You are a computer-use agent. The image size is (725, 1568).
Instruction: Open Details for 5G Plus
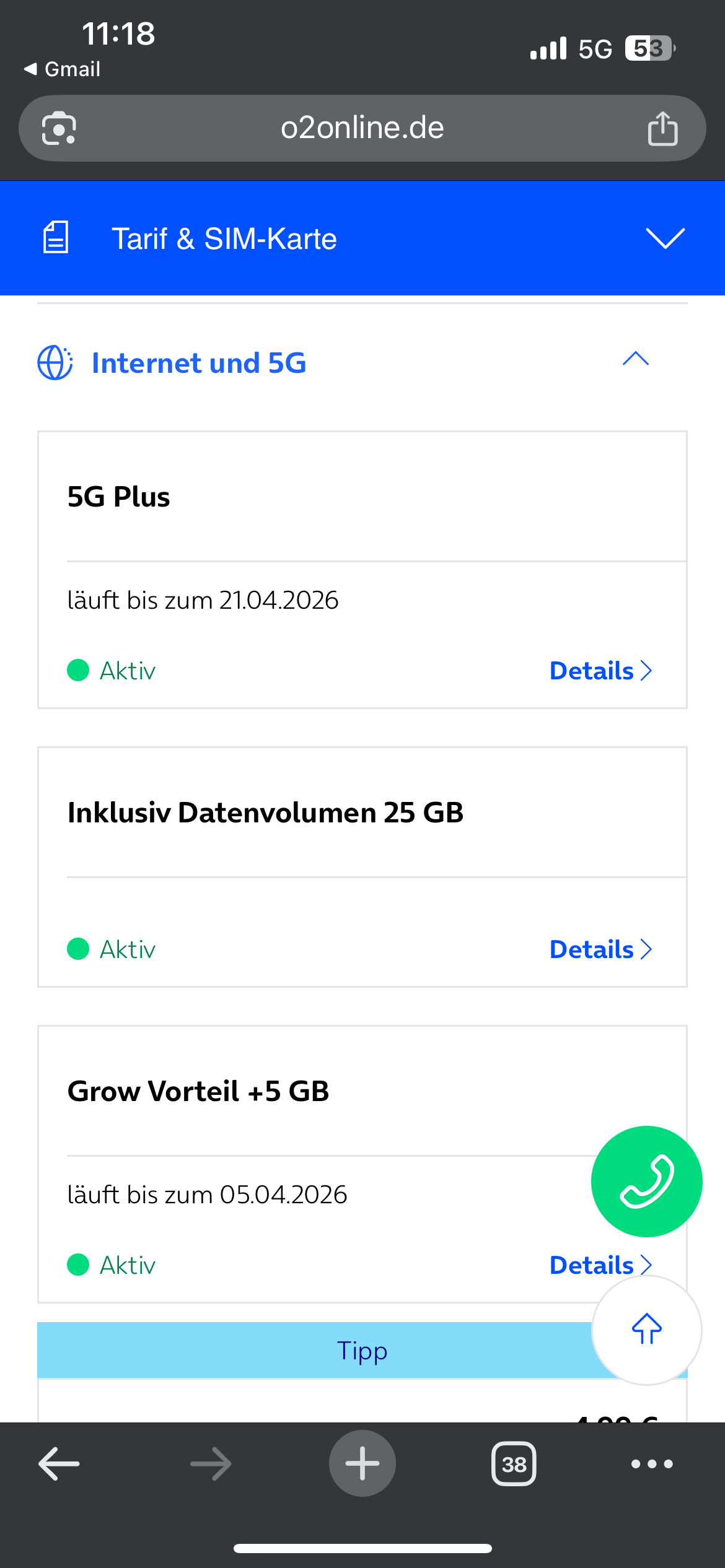coord(601,671)
